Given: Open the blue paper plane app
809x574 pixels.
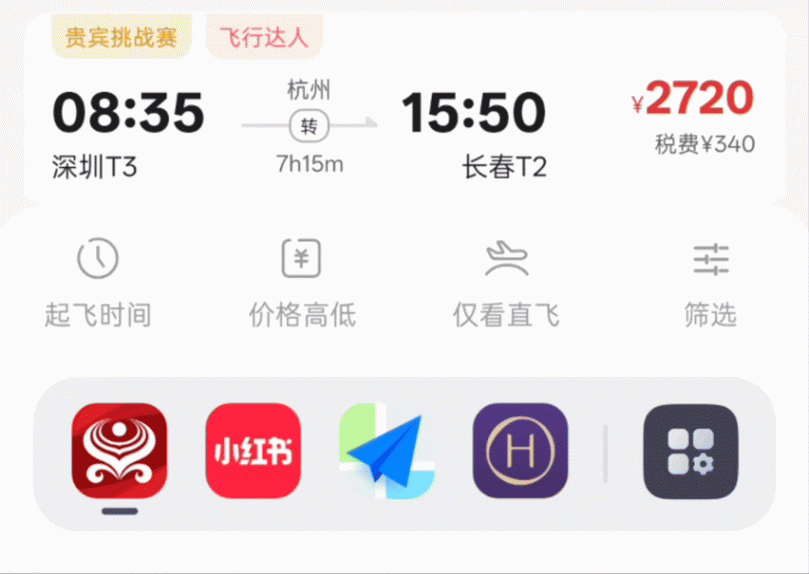Looking at the screenshot, I should [x=387, y=451].
